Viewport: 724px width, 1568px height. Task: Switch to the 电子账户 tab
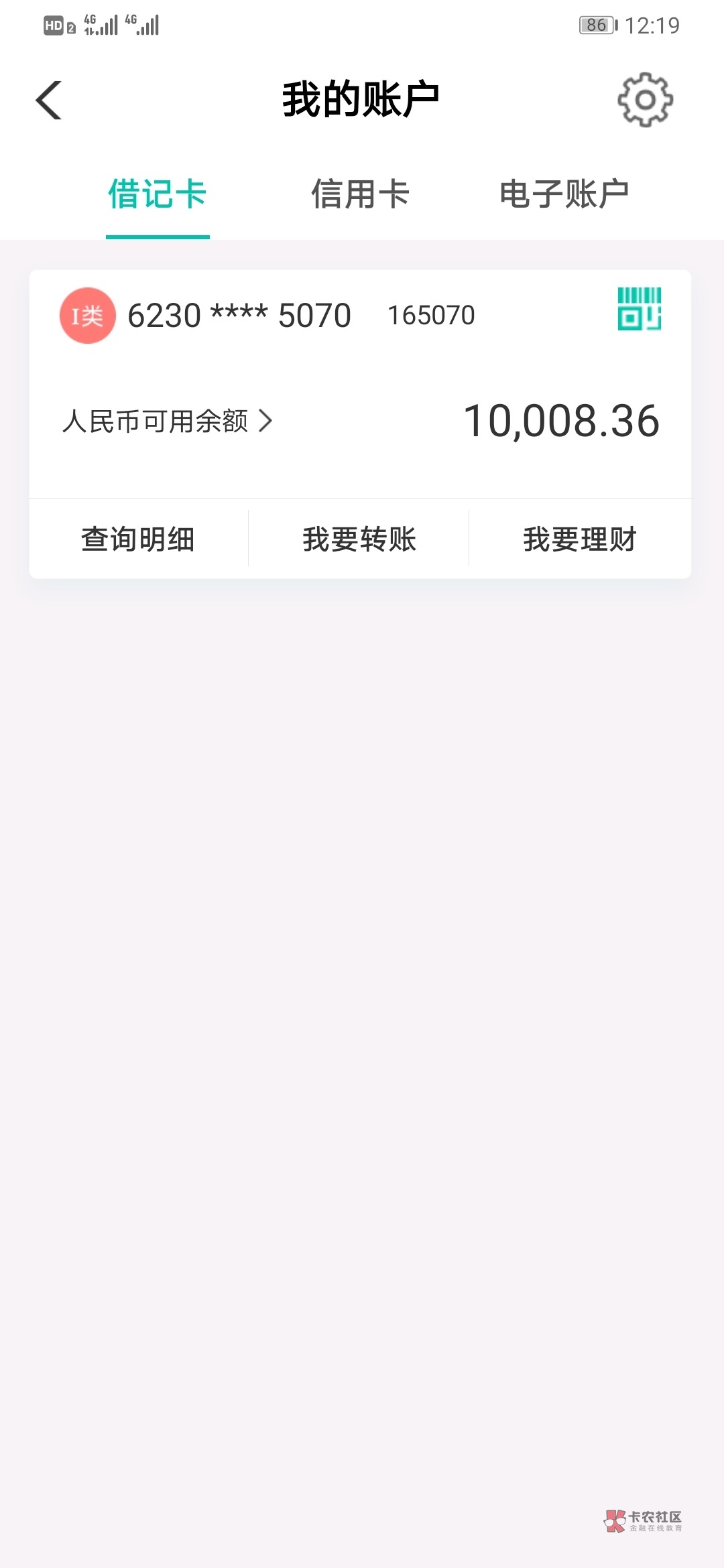pos(564,194)
